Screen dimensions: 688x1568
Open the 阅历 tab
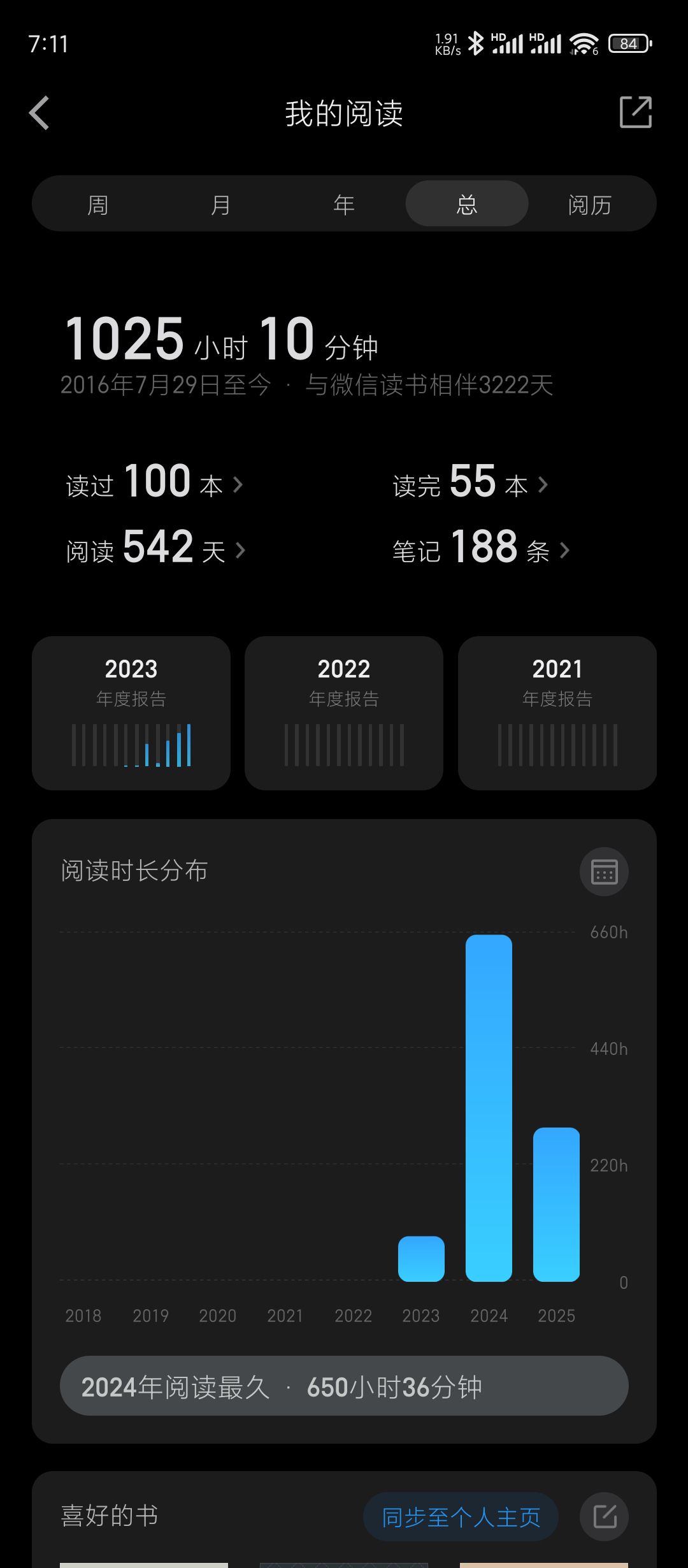point(590,205)
